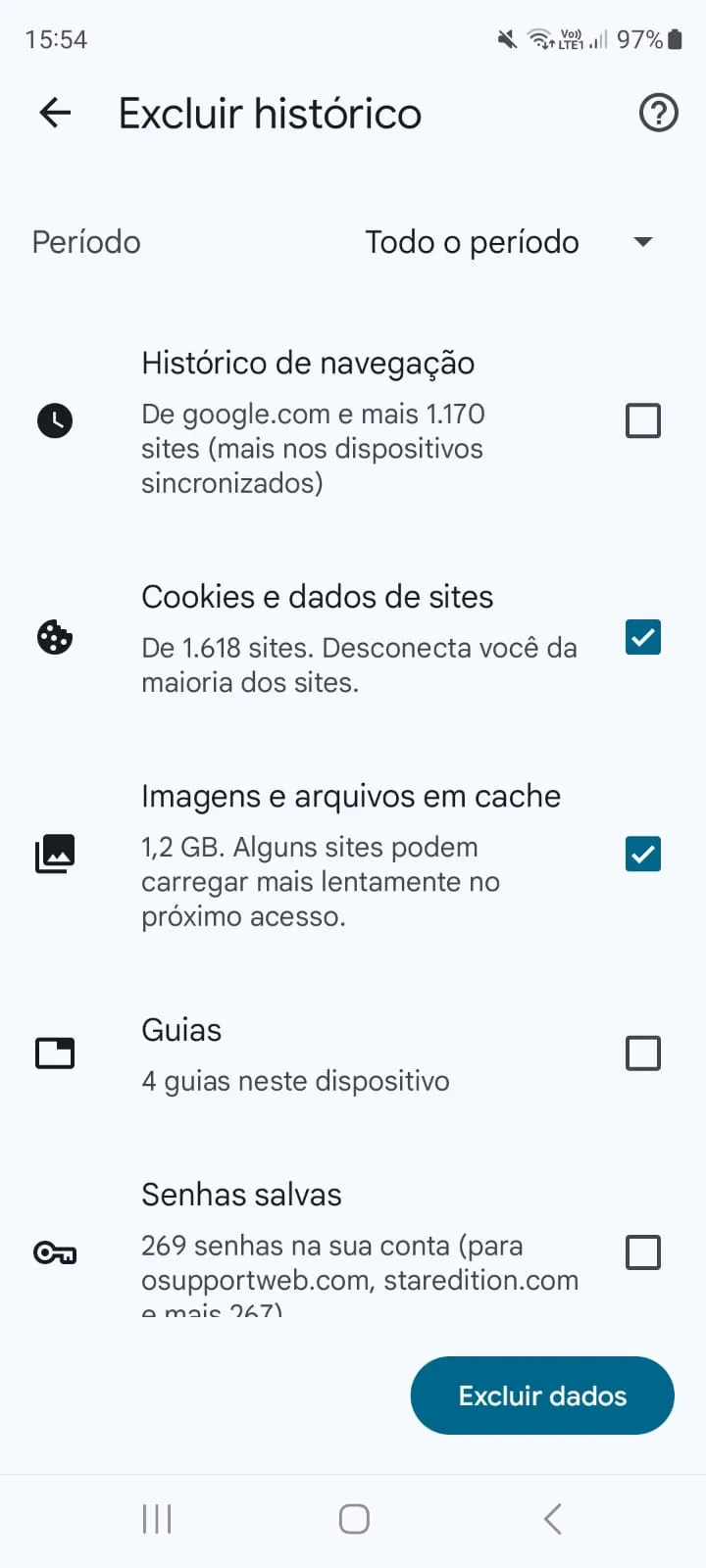Tap the Excluir dados button

pyautogui.click(x=541, y=1396)
